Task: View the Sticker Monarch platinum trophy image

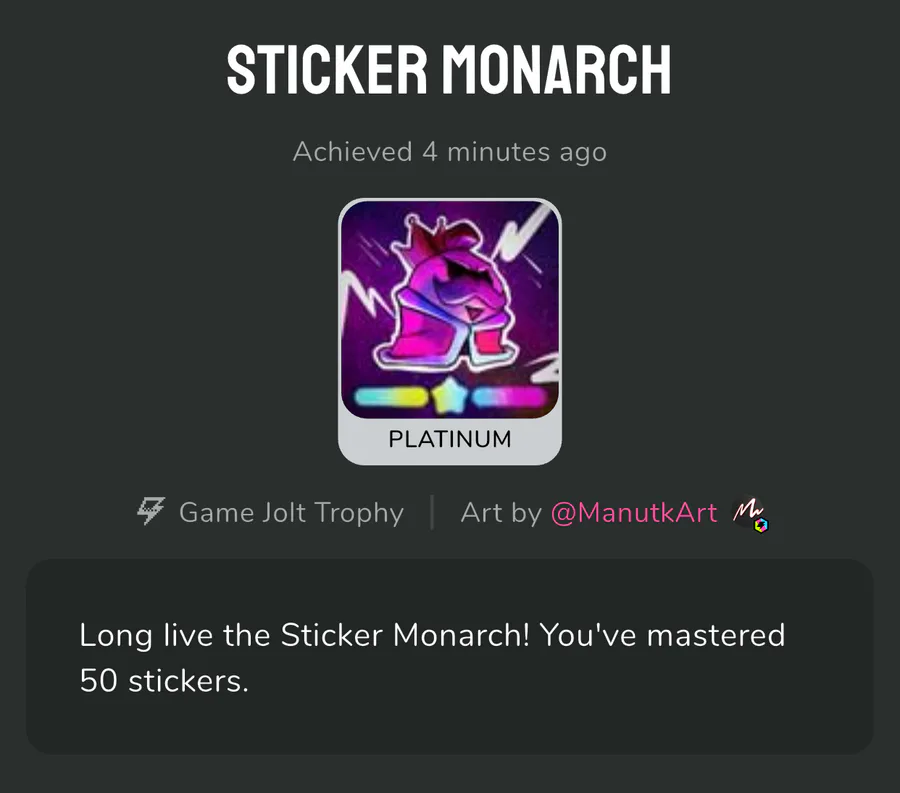Action: (x=450, y=312)
